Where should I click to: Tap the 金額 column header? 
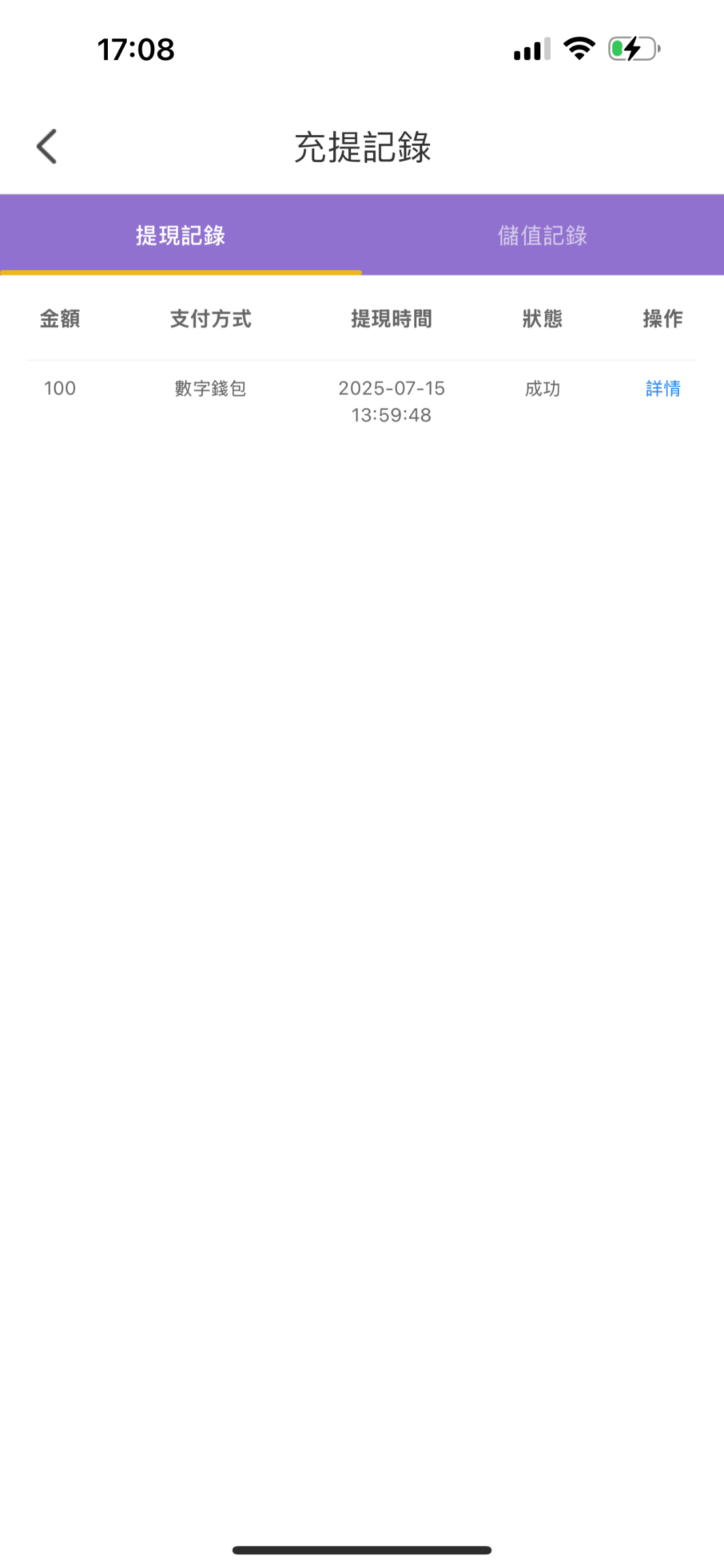point(59,319)
